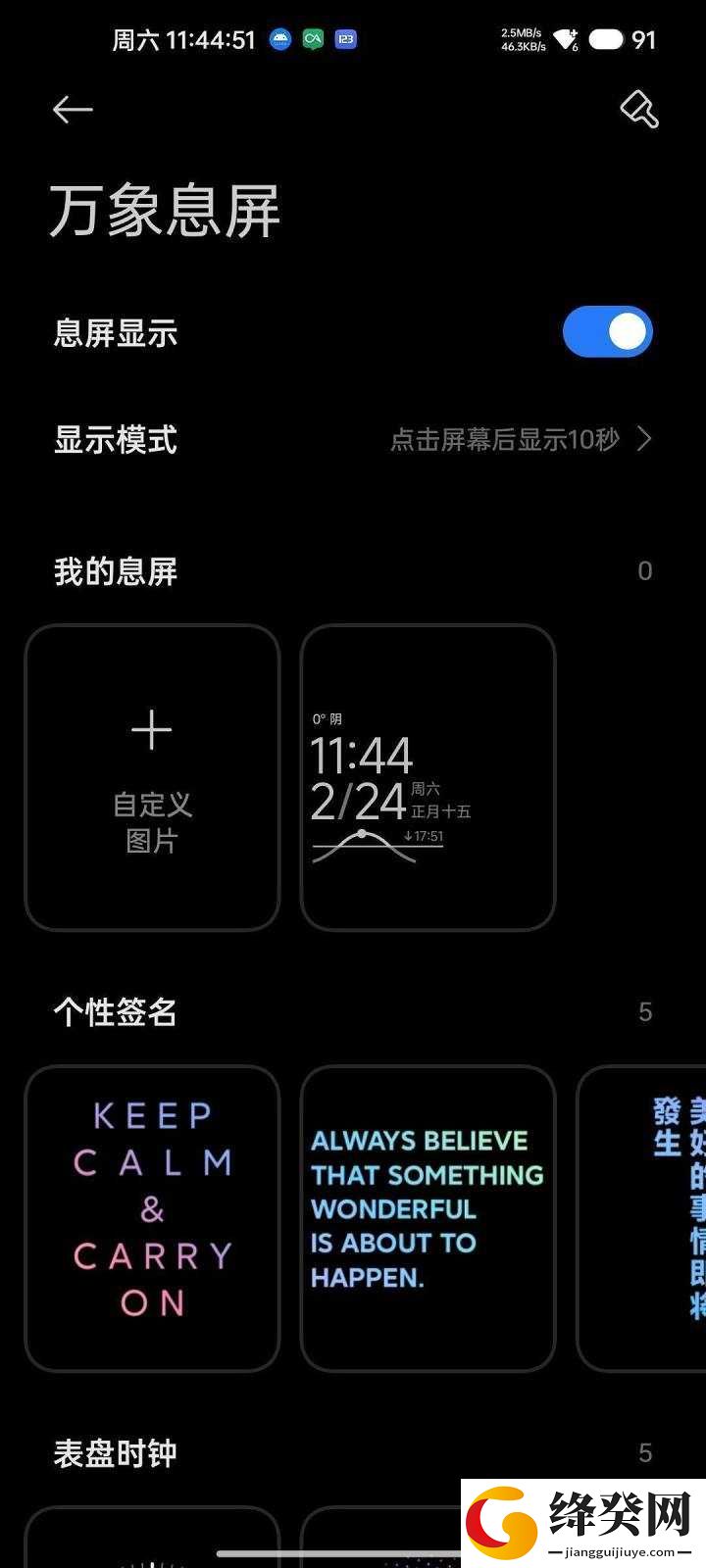Turn off the 息屏显示 switch
The image size is (706, 1568).
(x=608, y=332)
